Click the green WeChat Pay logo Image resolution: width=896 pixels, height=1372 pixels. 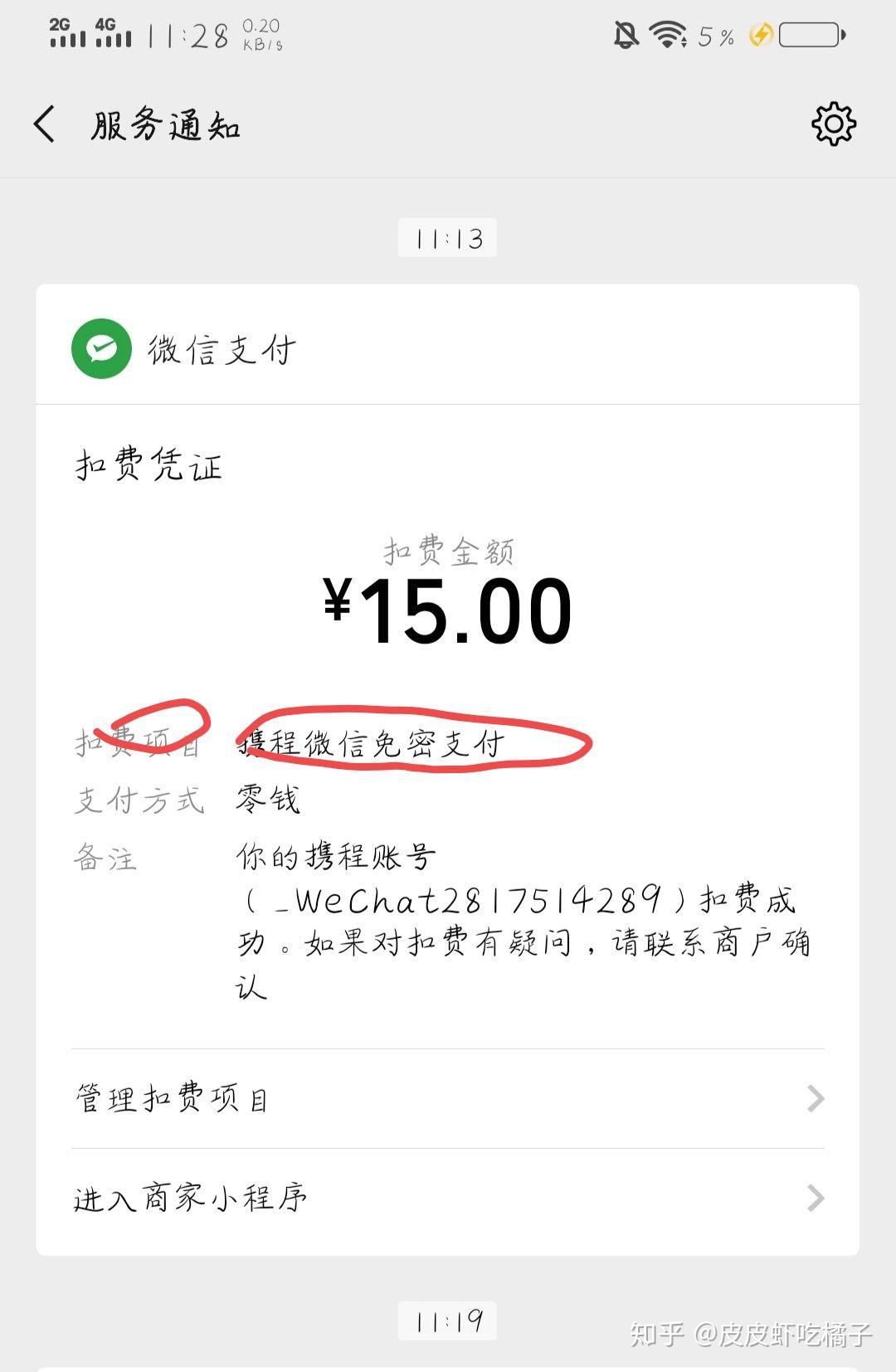coord(101,349)
